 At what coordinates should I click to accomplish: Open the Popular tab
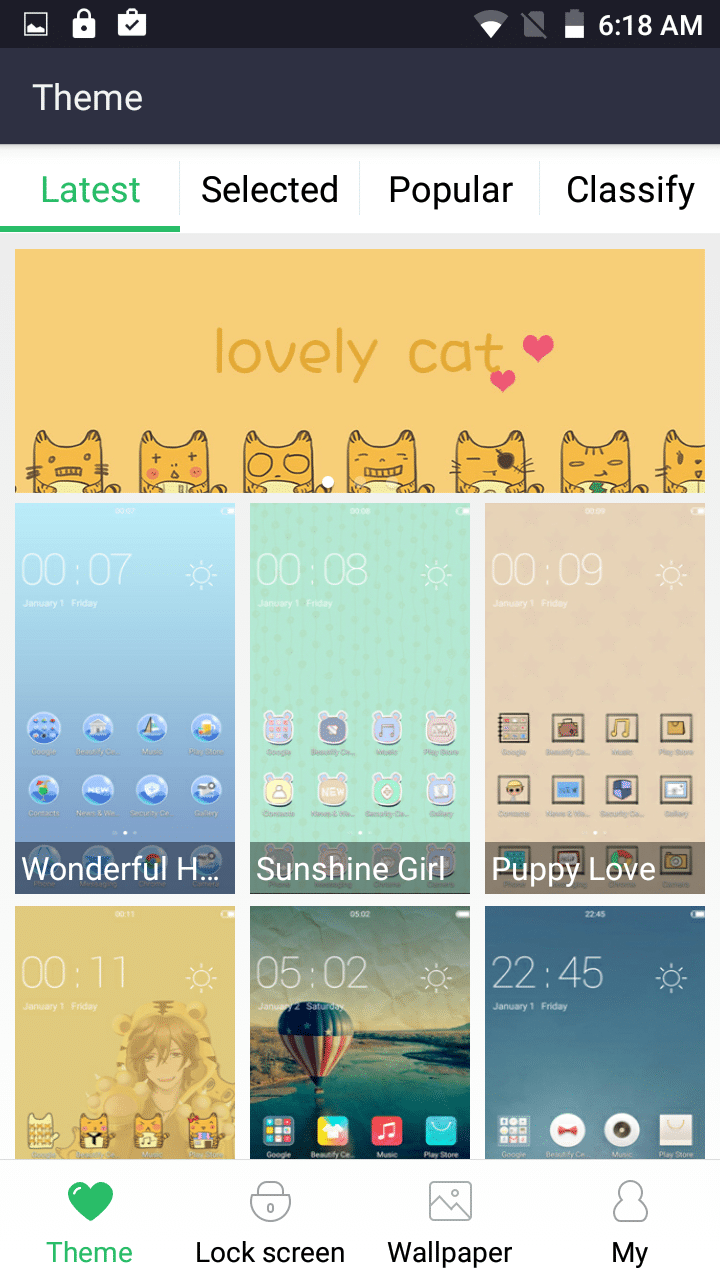450,190
